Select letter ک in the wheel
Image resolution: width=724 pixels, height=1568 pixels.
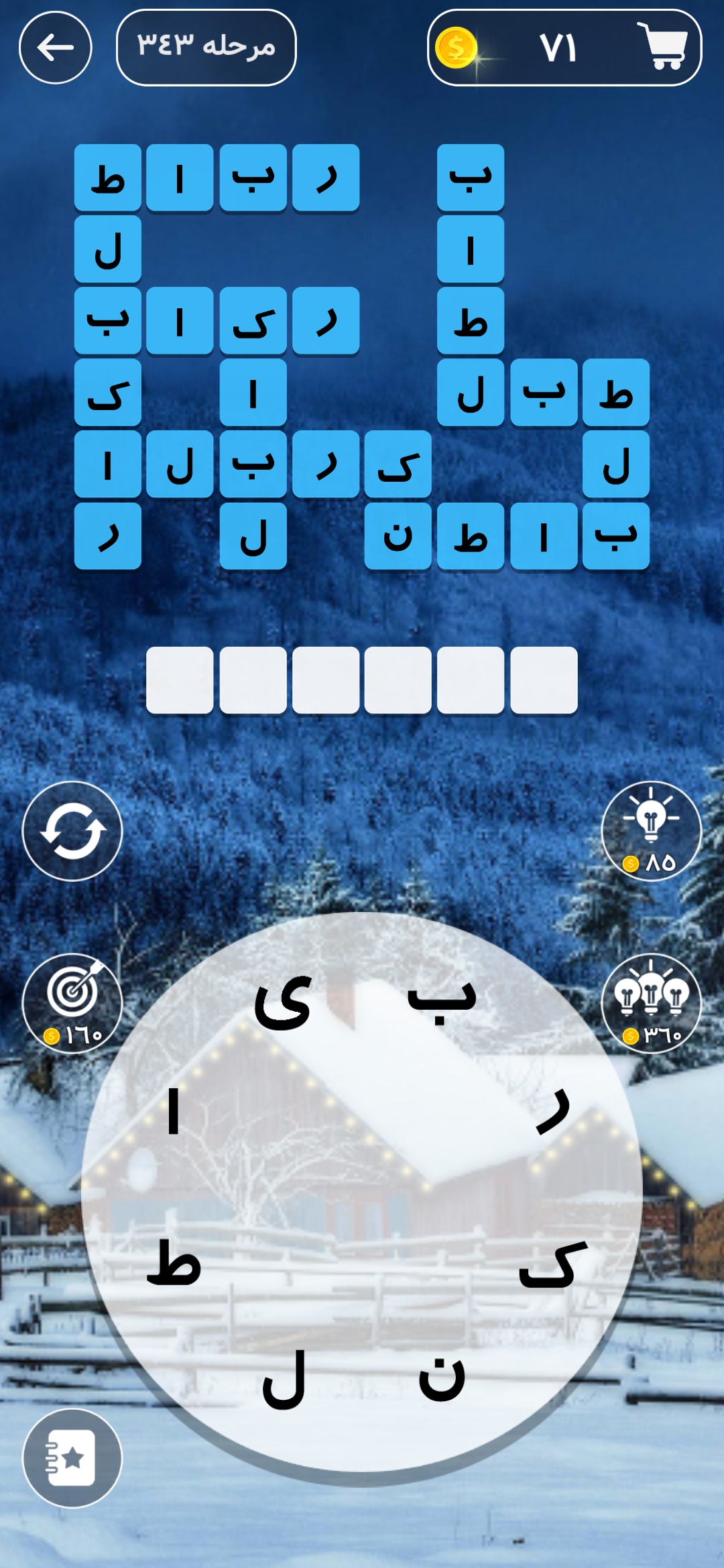(552, 1265)
